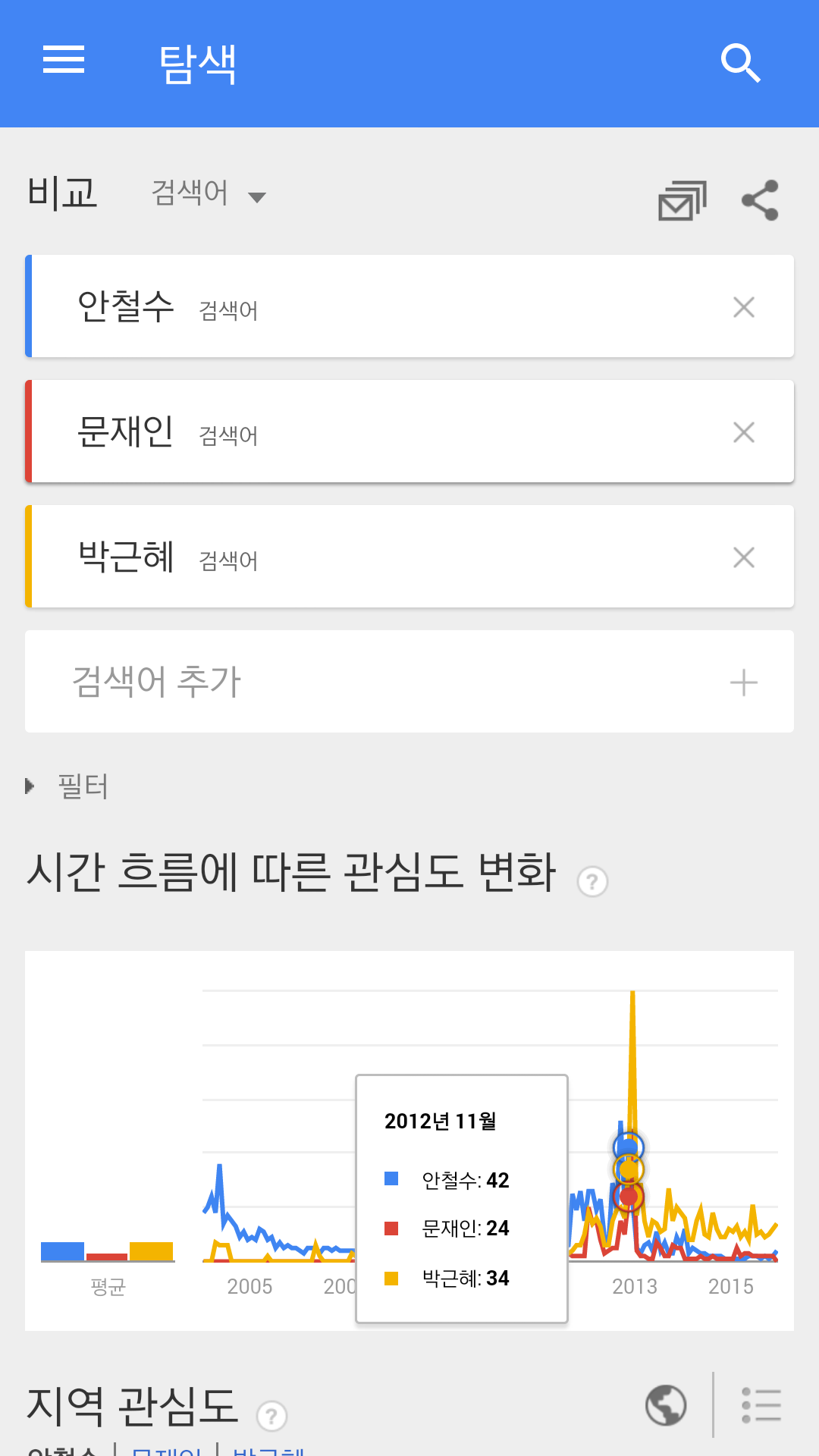Open search with the magnifier icon
The width and height of the screenshot is (819, 1456).
740,63
